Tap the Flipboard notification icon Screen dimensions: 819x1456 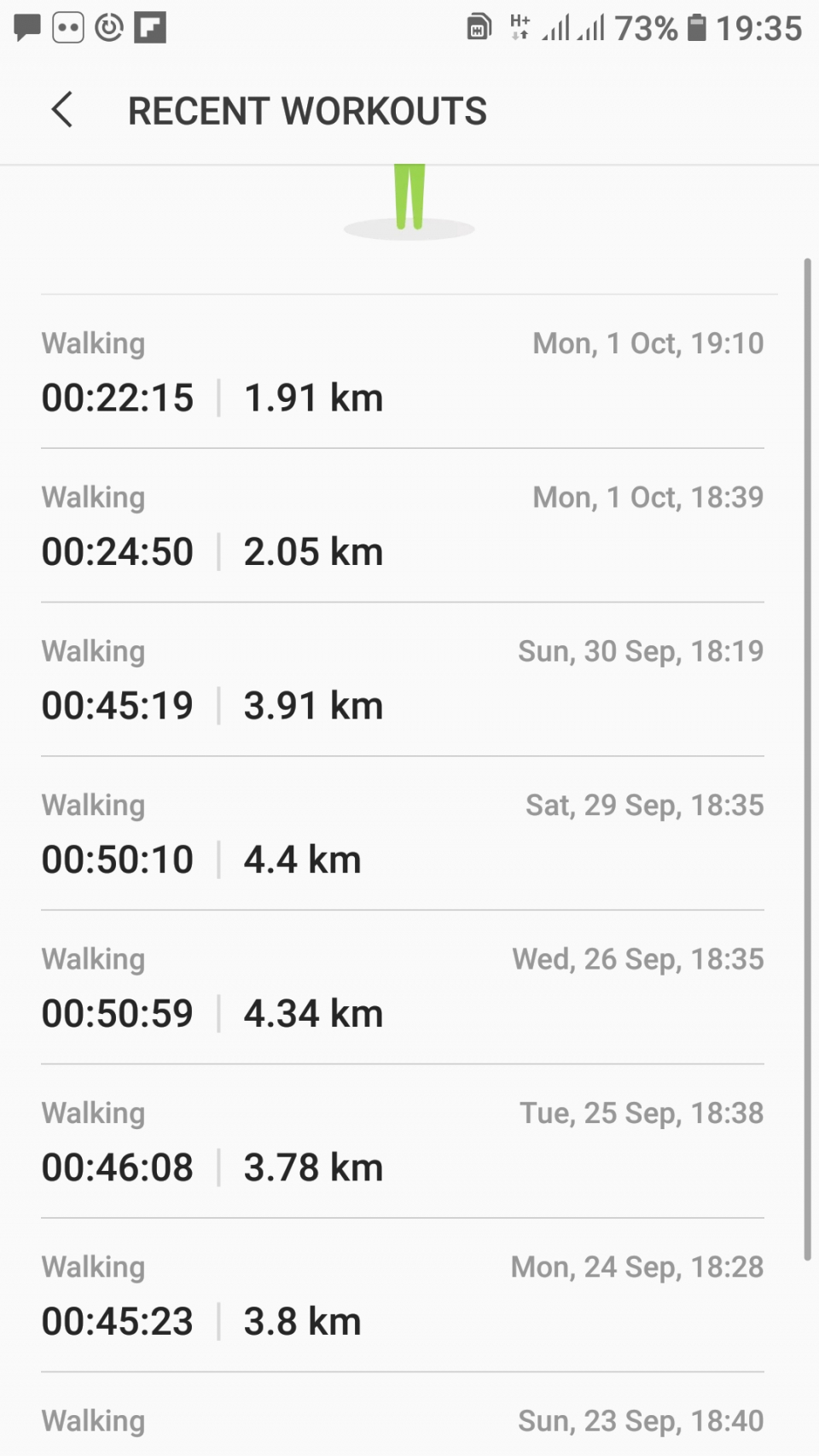tap(149, 26)
